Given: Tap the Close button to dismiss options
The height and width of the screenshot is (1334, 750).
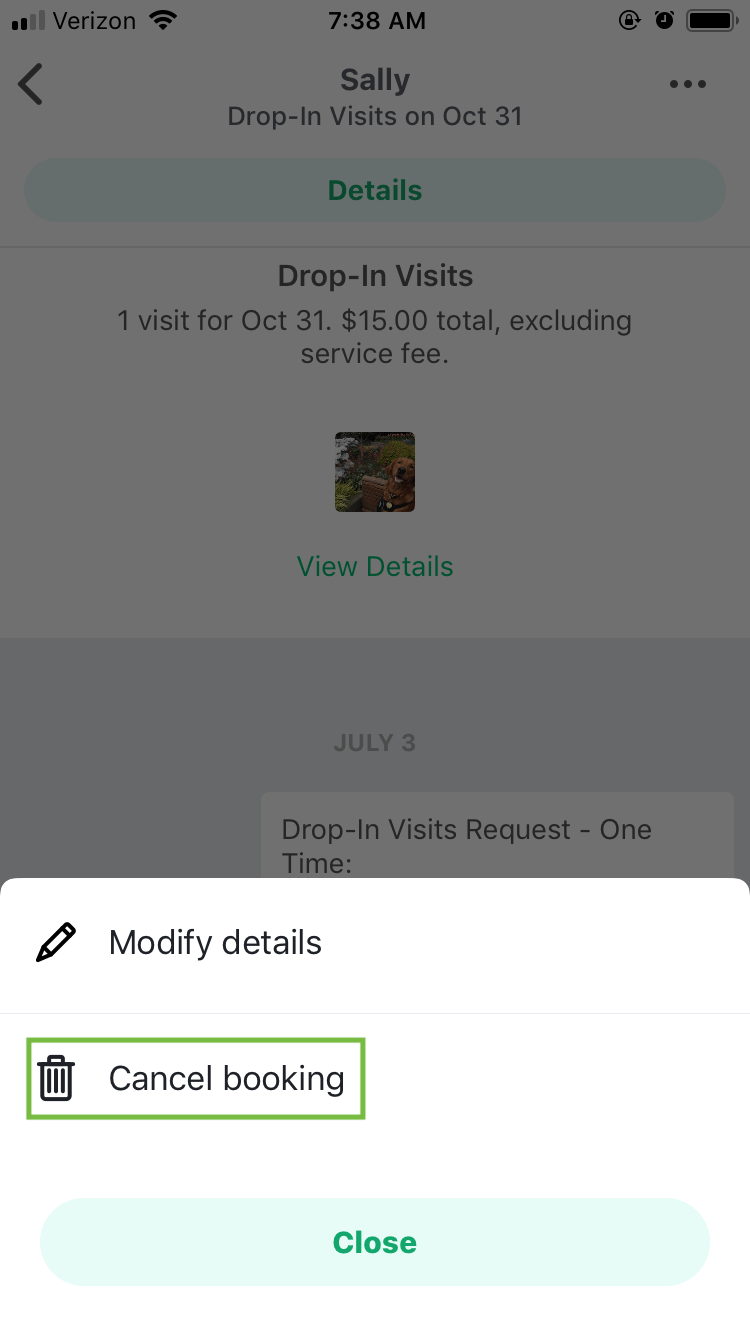Looking at the screenshot, I should [374, 1242].
